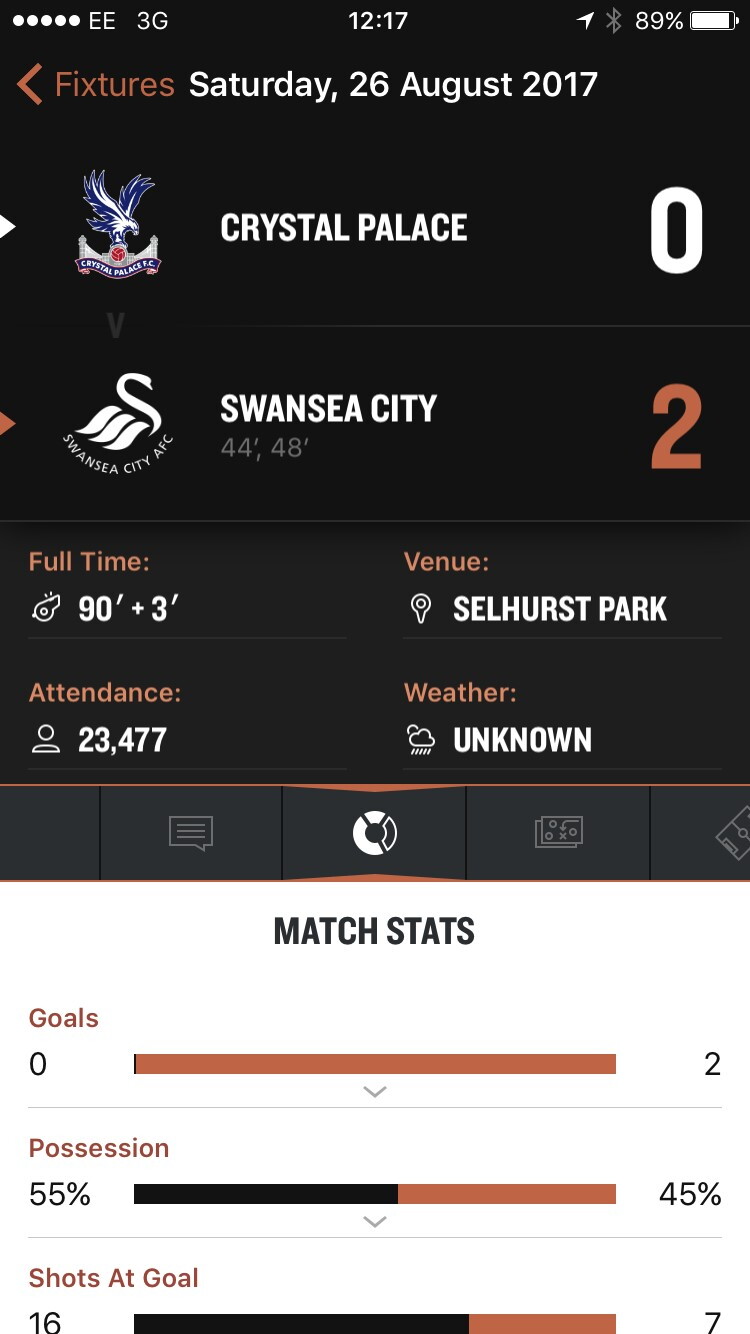The image size is (750, 1334).
Task: Go back to Fixtures
Action: click(x=96, y=85)
